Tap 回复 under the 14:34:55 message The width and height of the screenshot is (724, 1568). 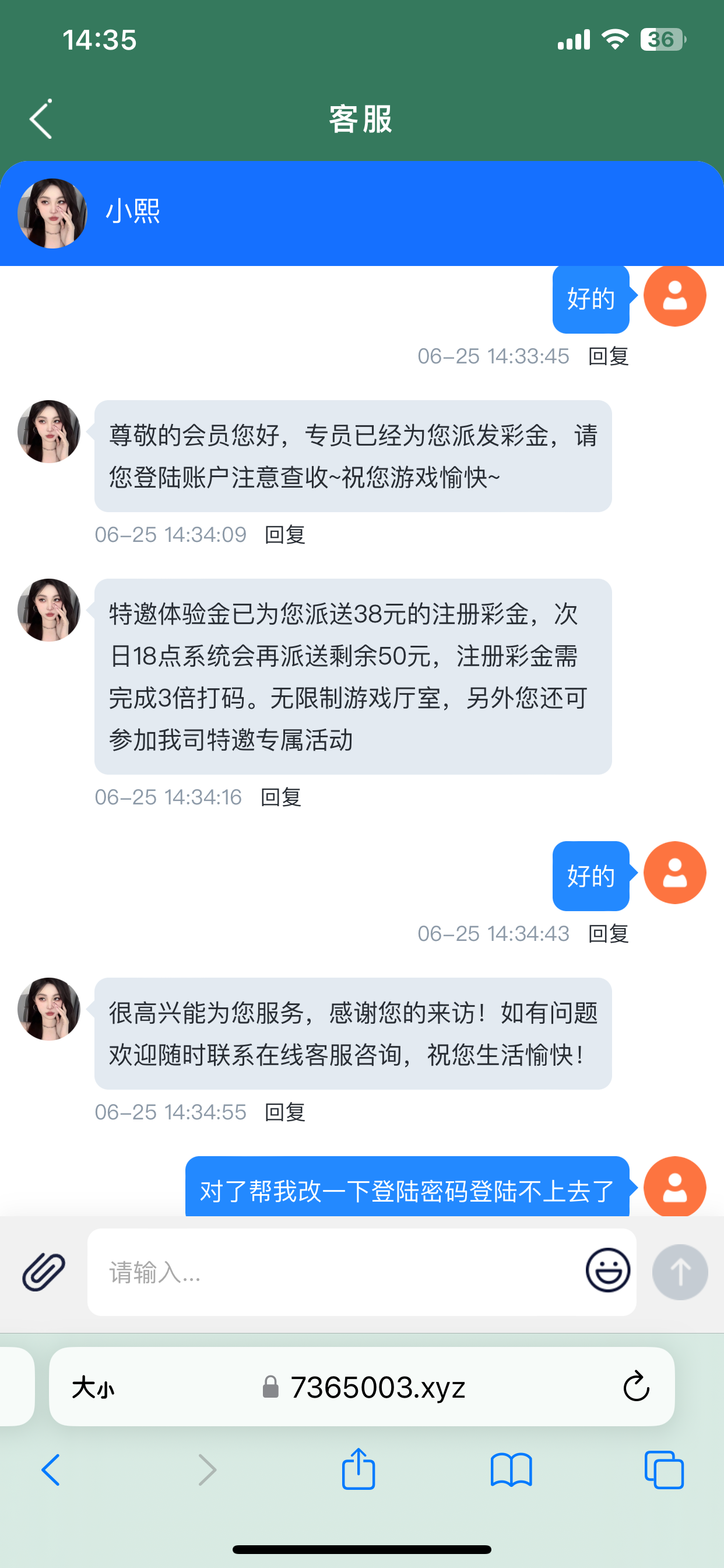(284, 1112)
